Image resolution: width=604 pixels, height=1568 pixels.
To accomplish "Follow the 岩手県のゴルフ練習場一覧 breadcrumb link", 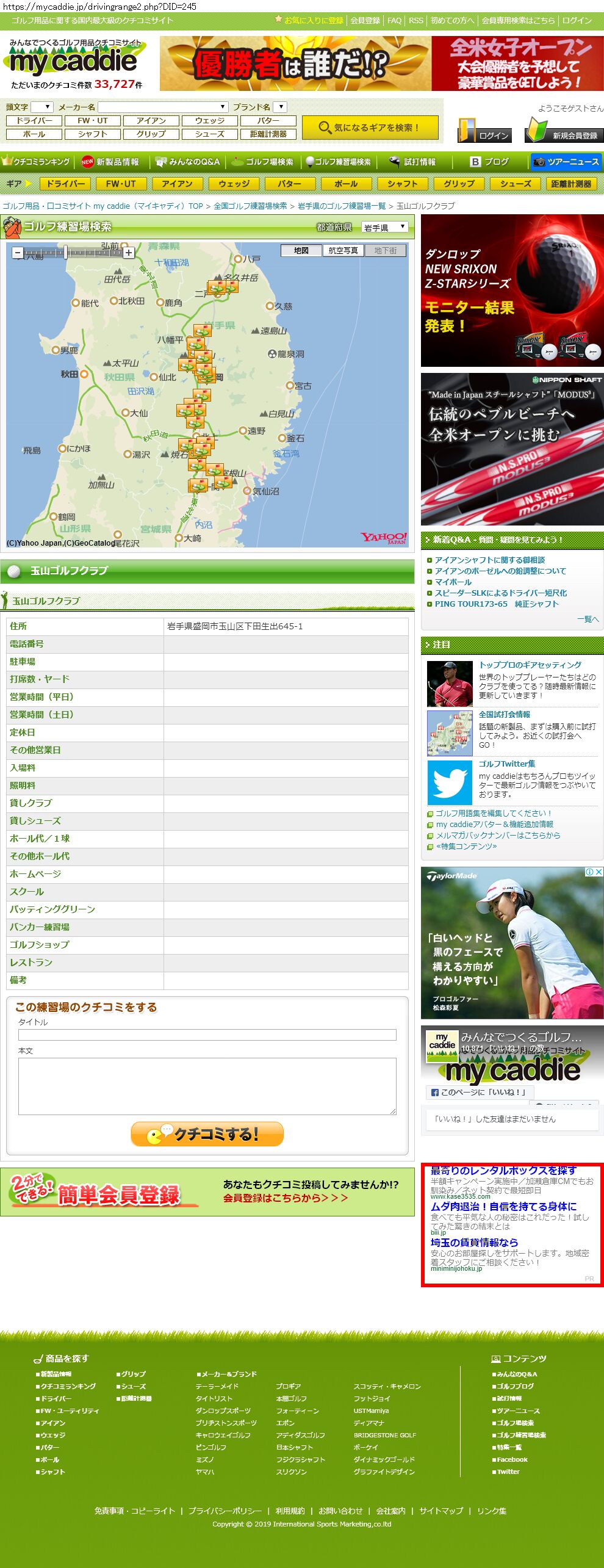I will tap(342, 206).
